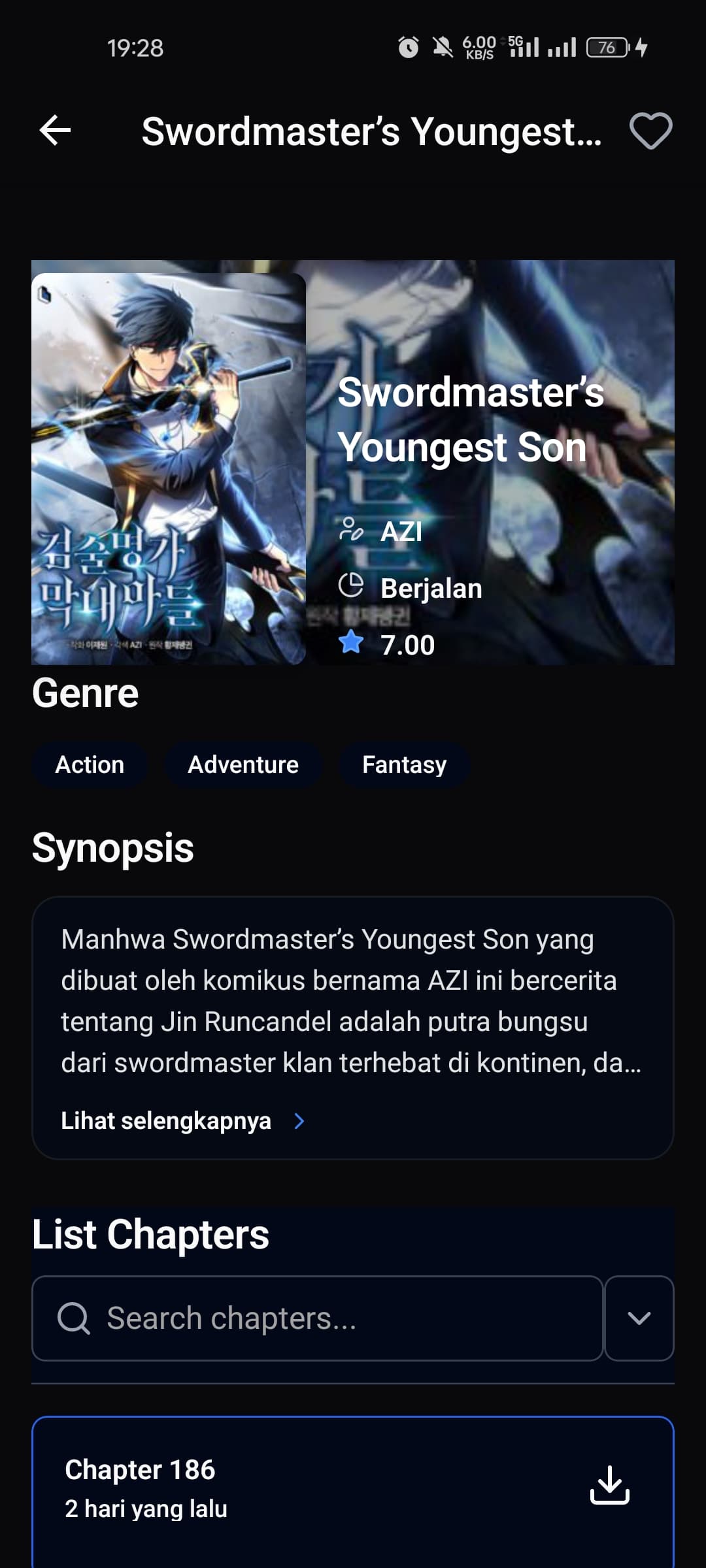
Task: Select the Action genre chip
Action: tap(90, 764)
